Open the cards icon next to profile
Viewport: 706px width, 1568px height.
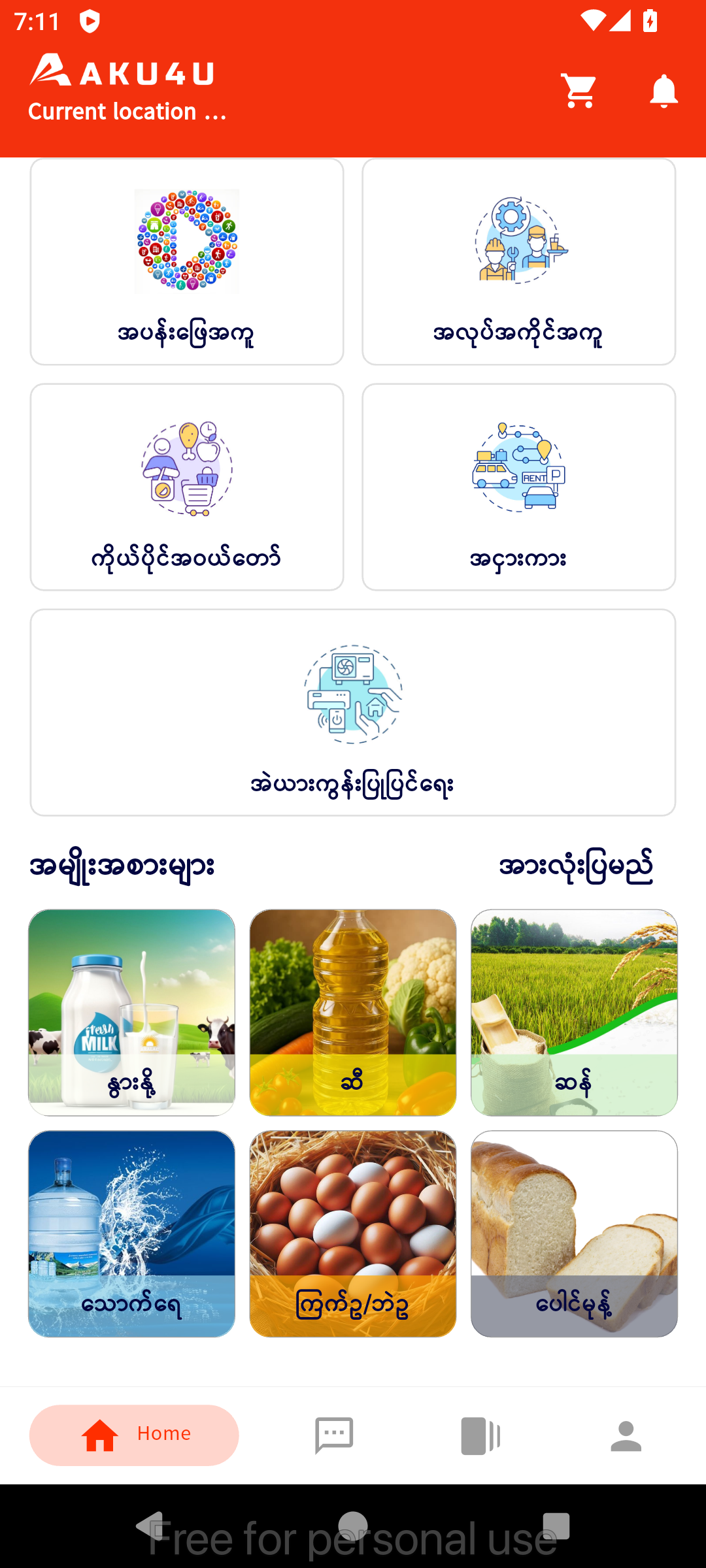coord(481,1435)
